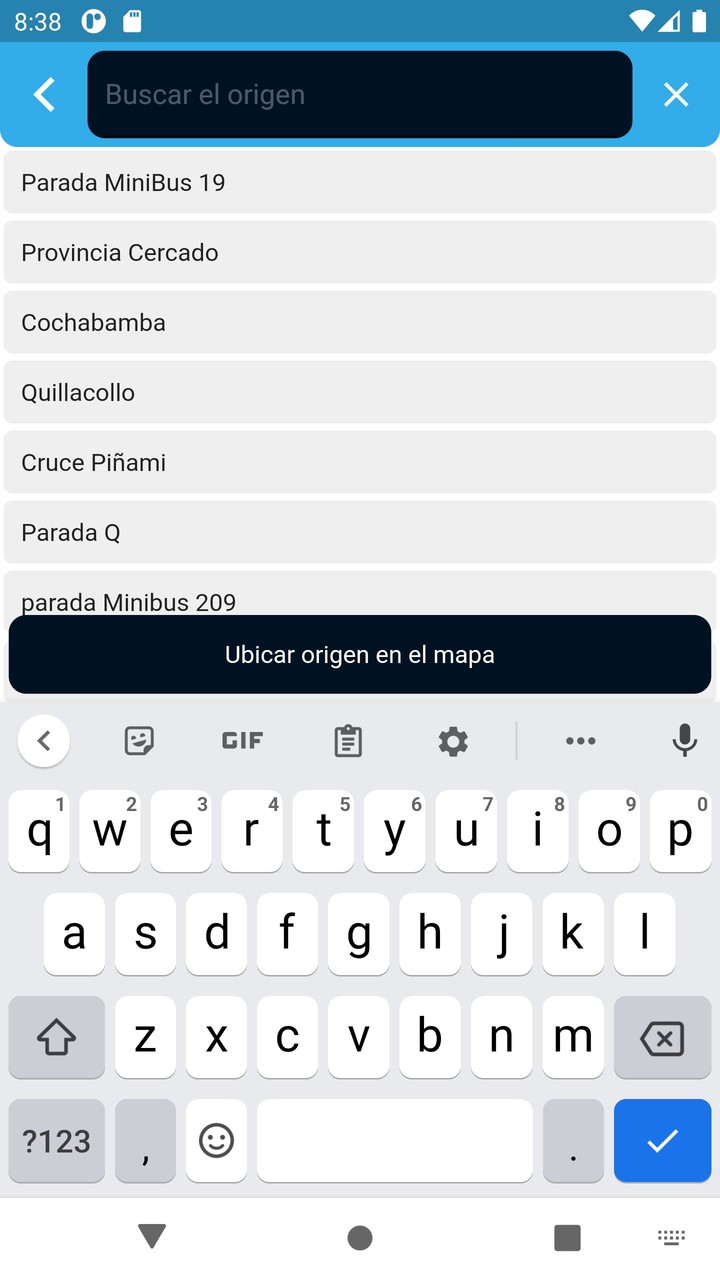Open the sticker picker on the keyboard toolbar
This screenshot has width=720, height=1280.
coord(137,741)
